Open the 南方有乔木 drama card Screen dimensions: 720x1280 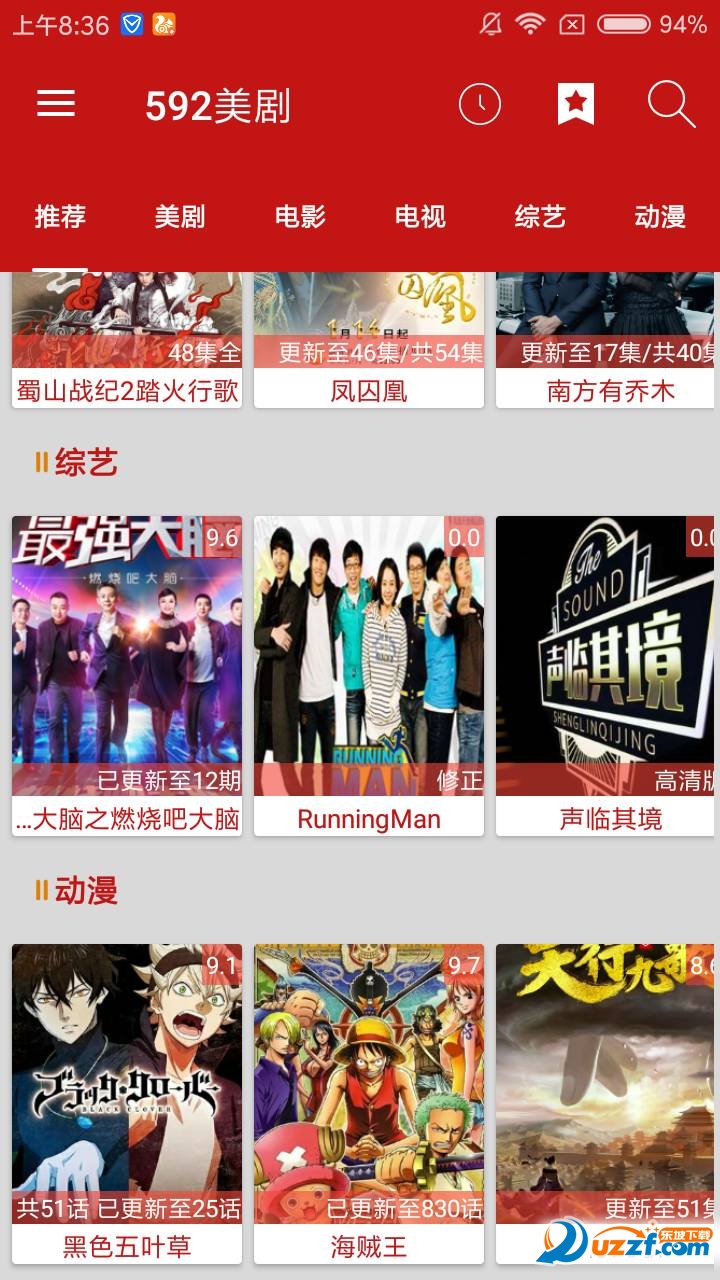click(x=608, y=340)
